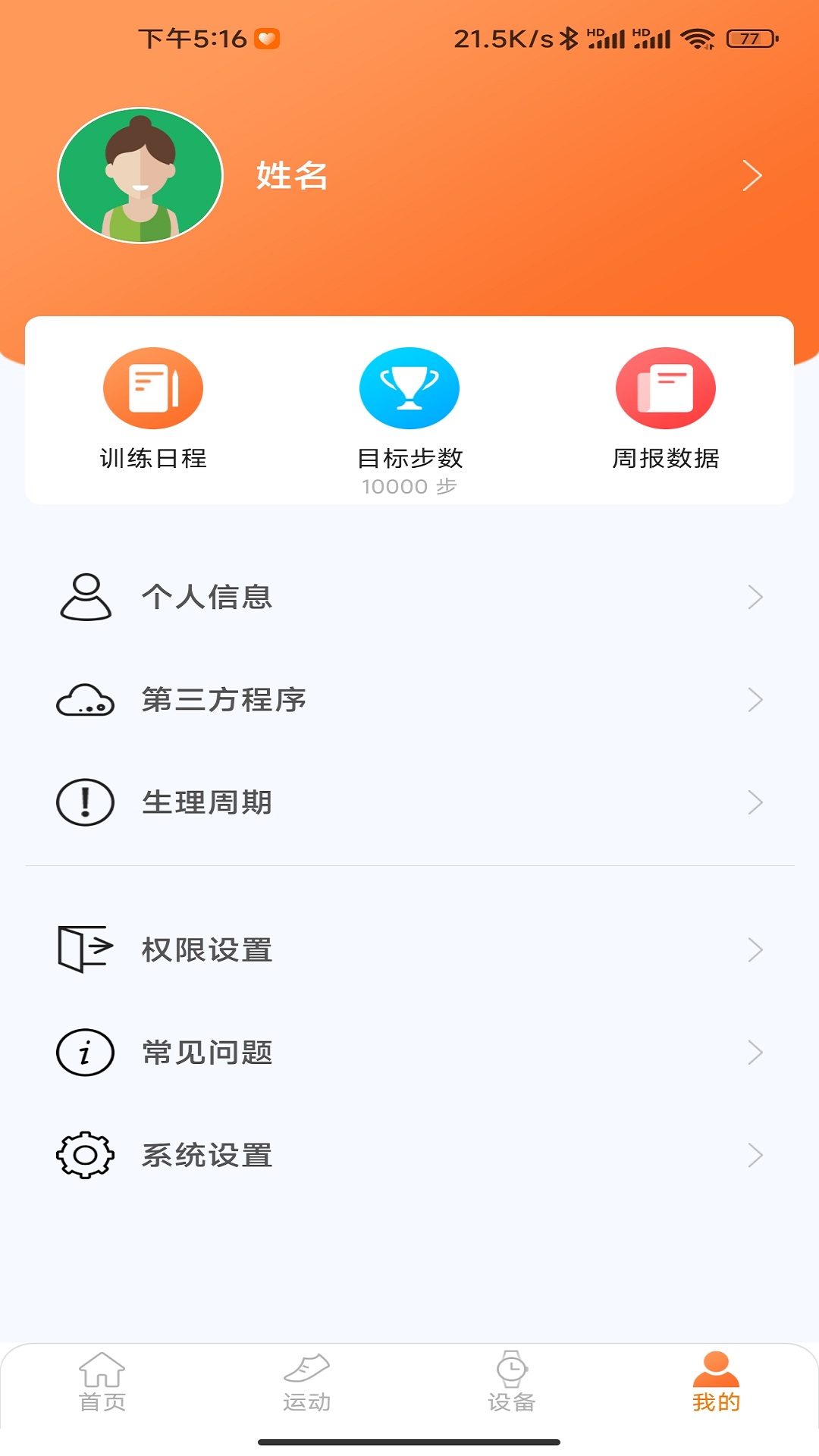Expand the 系统设置 row chevron
The image size is (819, 1456).
click(755, 1155)
